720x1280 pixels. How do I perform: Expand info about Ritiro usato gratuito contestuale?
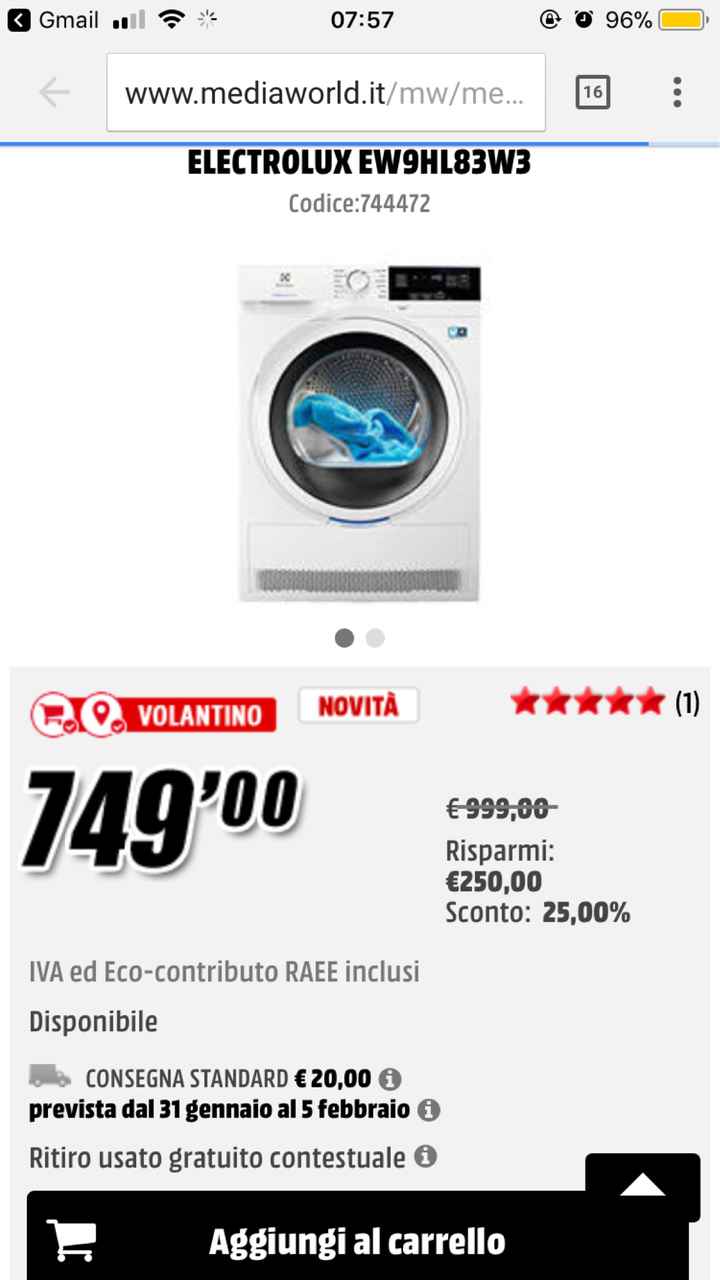click(427, 1157)
